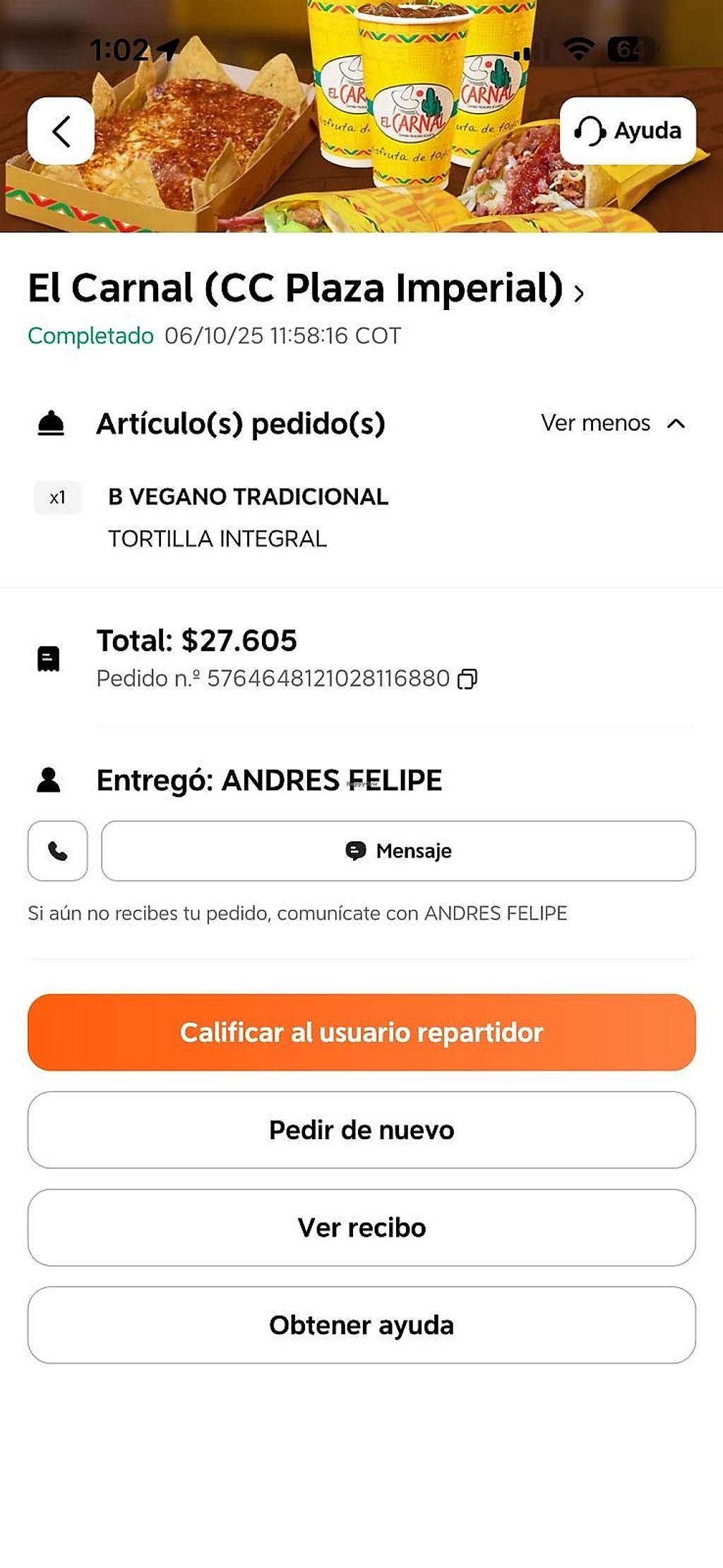Copy the order number
This screenshot has width=723, height=1568.
tap(467, 679)
